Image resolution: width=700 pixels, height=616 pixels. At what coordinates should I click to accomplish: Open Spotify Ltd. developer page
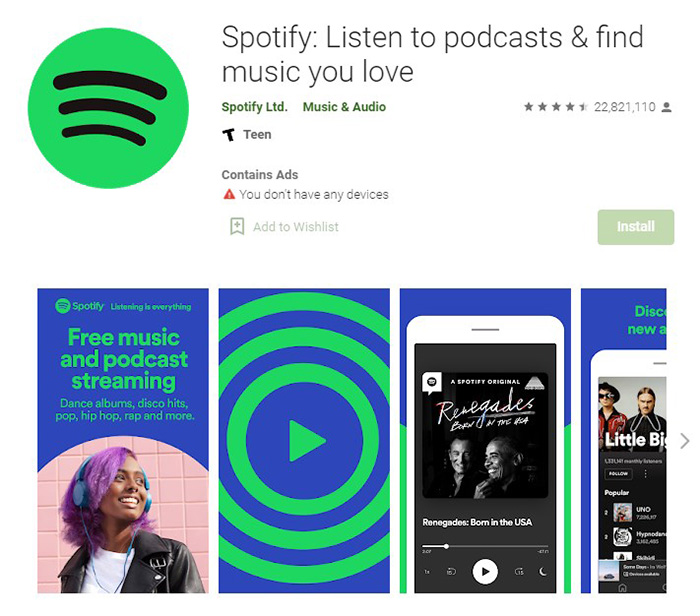click(x=254, y=107)
